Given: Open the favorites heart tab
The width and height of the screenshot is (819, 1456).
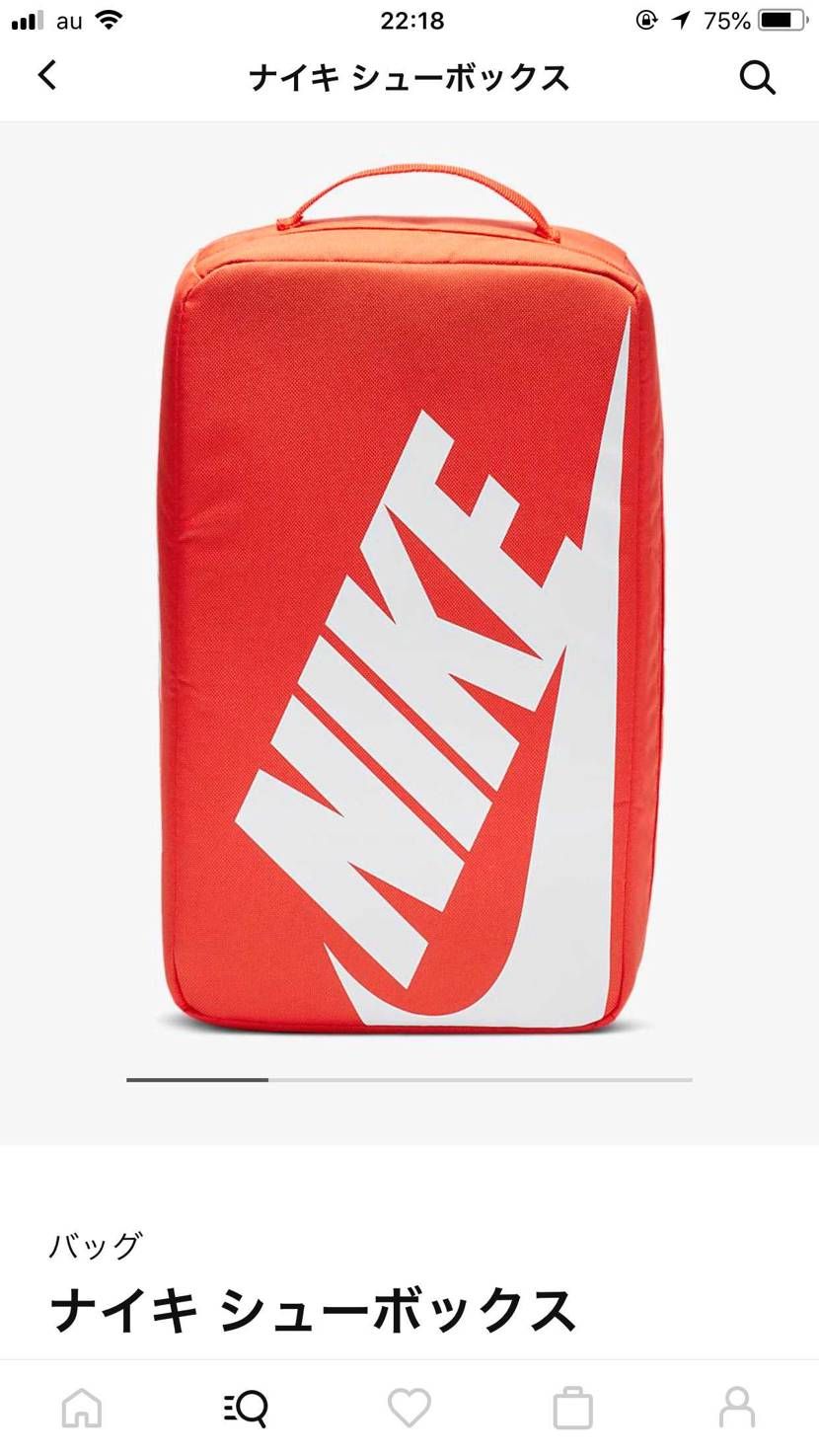Looking at the screenshot, I should [409, 1407].
